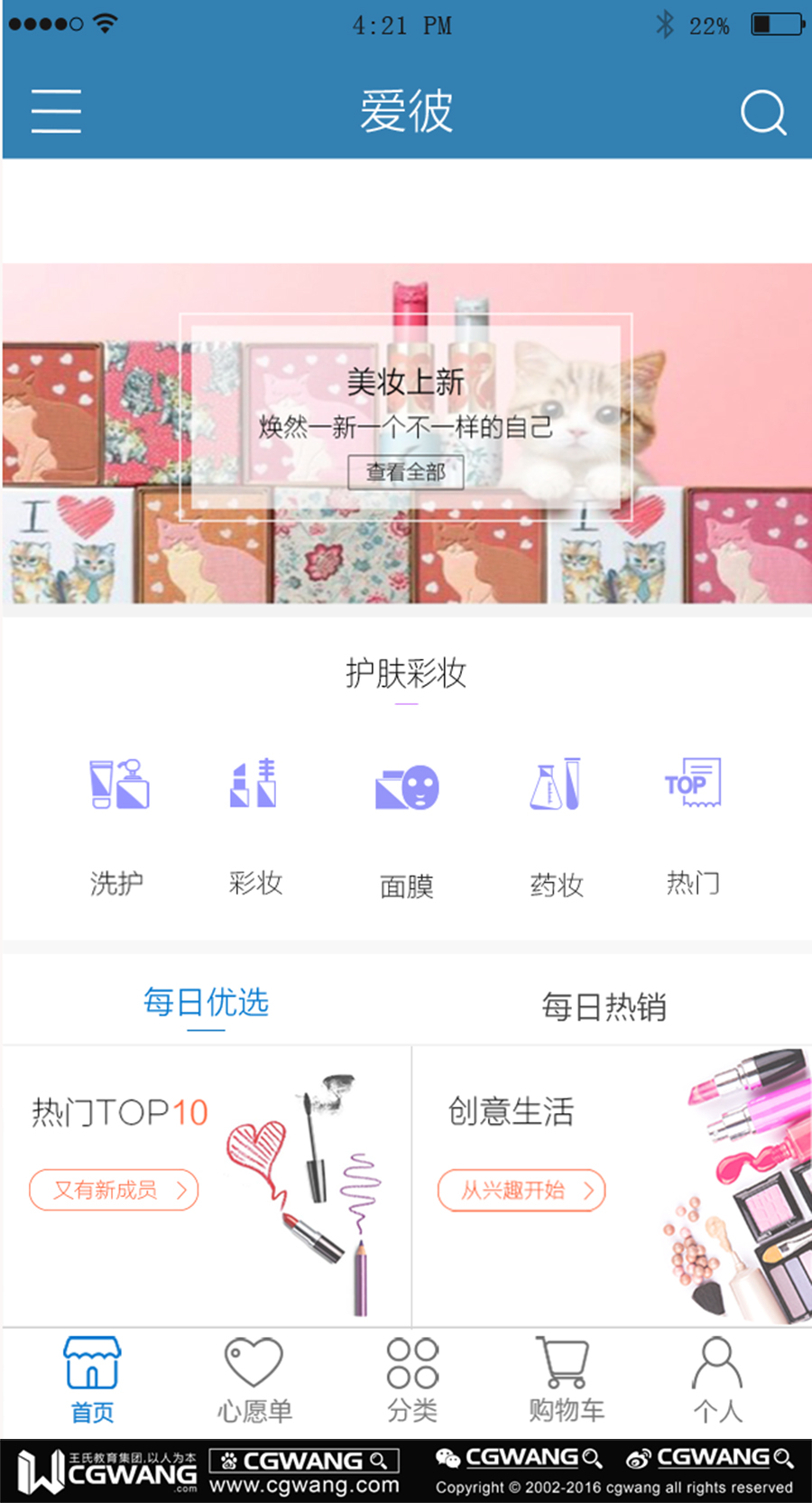Tap the 又有新成员 button

coord(114,1190)
